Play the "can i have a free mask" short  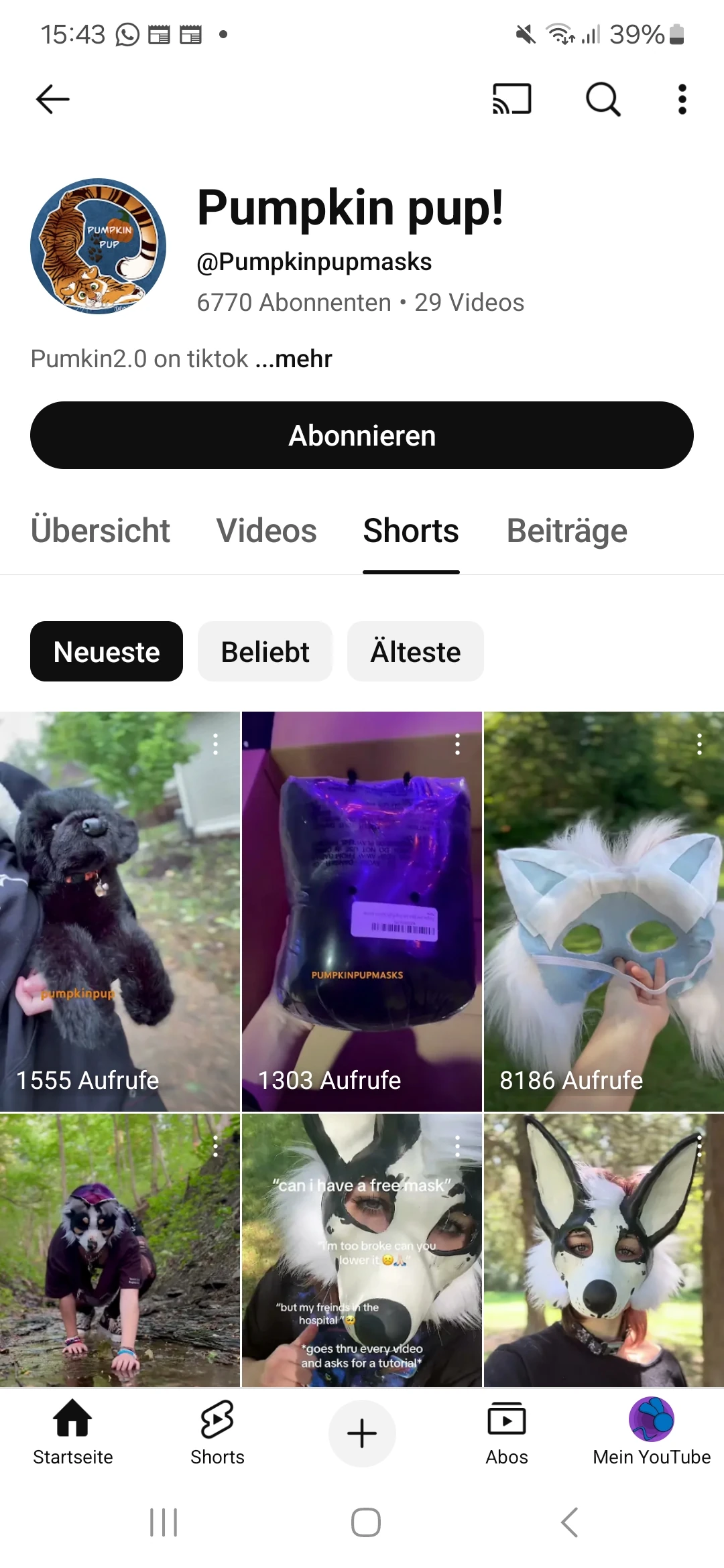[361, 1250]
